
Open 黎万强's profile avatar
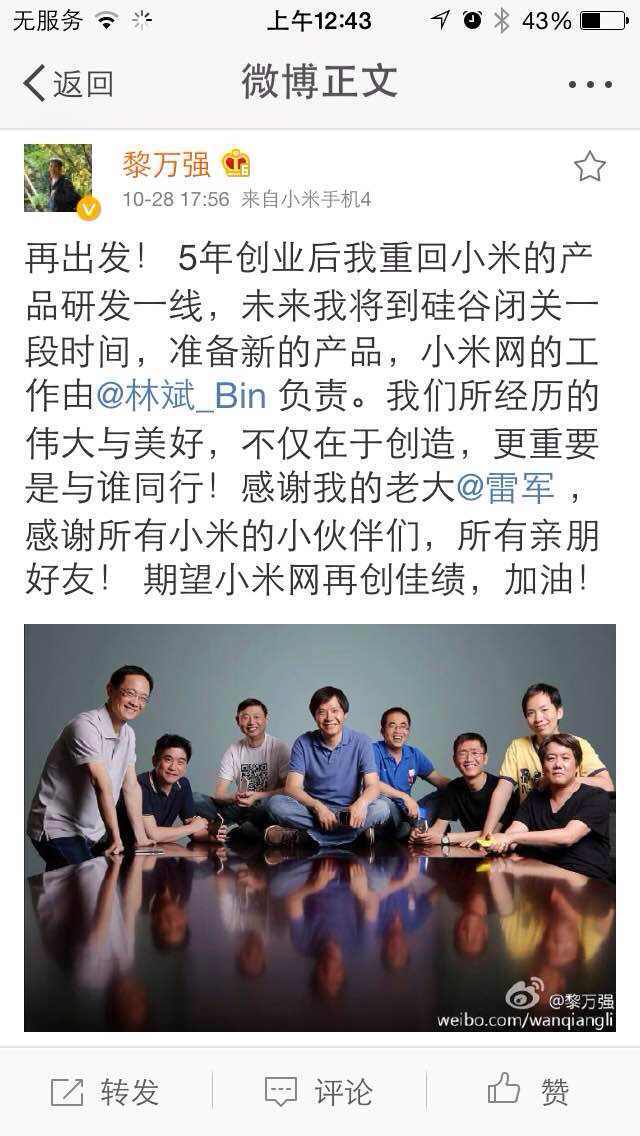pyautogui.click(x=59, y=178)
